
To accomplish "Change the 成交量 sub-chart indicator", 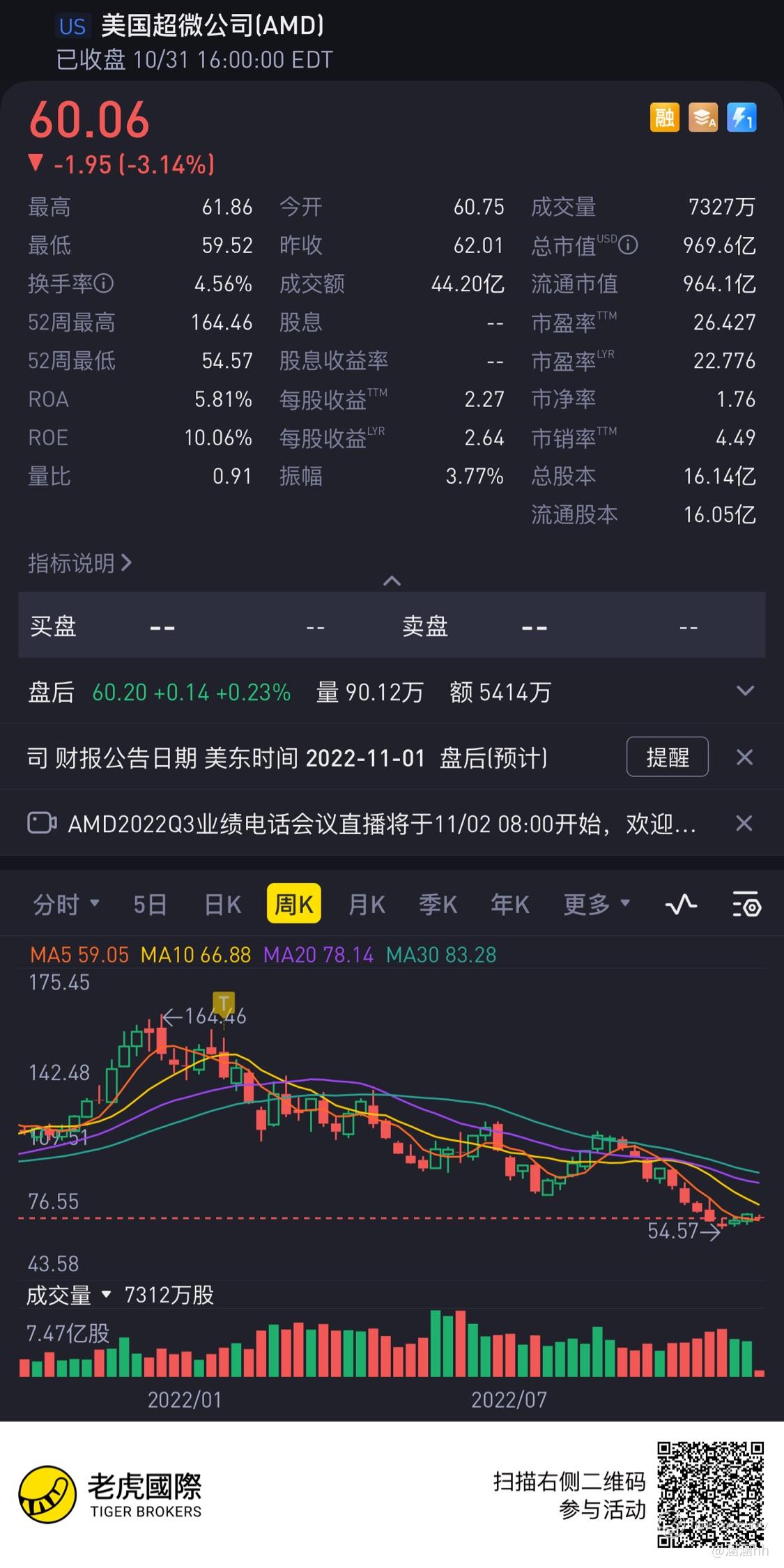I will tap(68, 1295).
